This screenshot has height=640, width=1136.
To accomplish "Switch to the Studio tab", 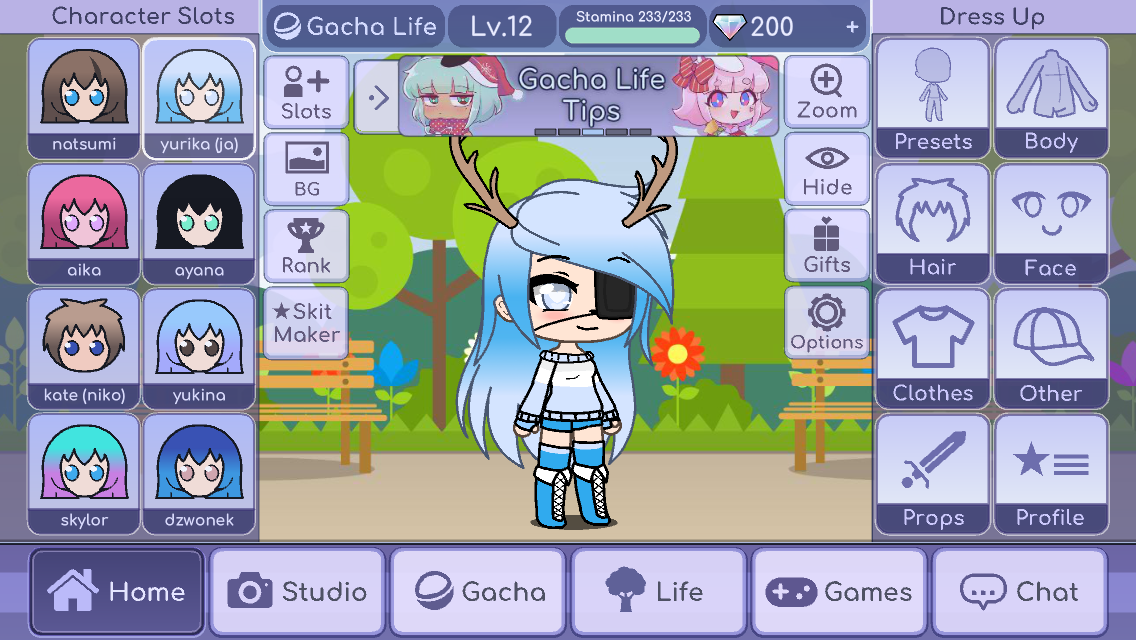I will click(297, 592).
